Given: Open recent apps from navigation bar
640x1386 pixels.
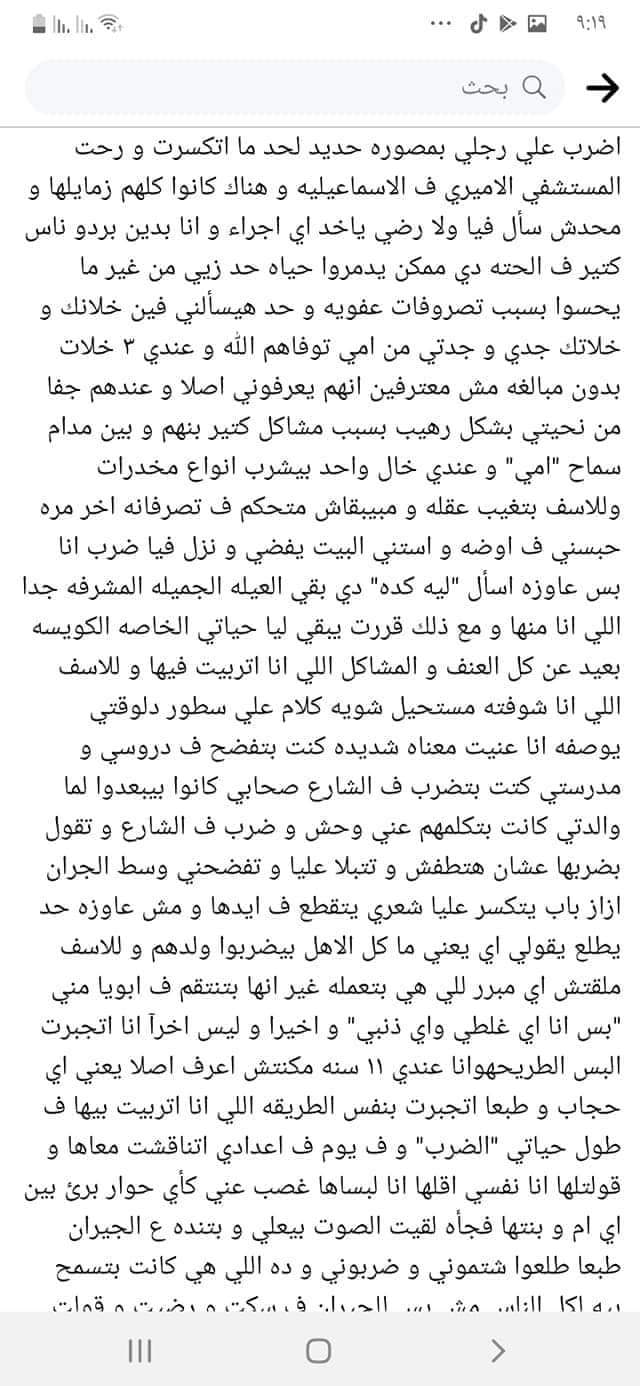Looking at the screenshot, I should pos(140,1351).
